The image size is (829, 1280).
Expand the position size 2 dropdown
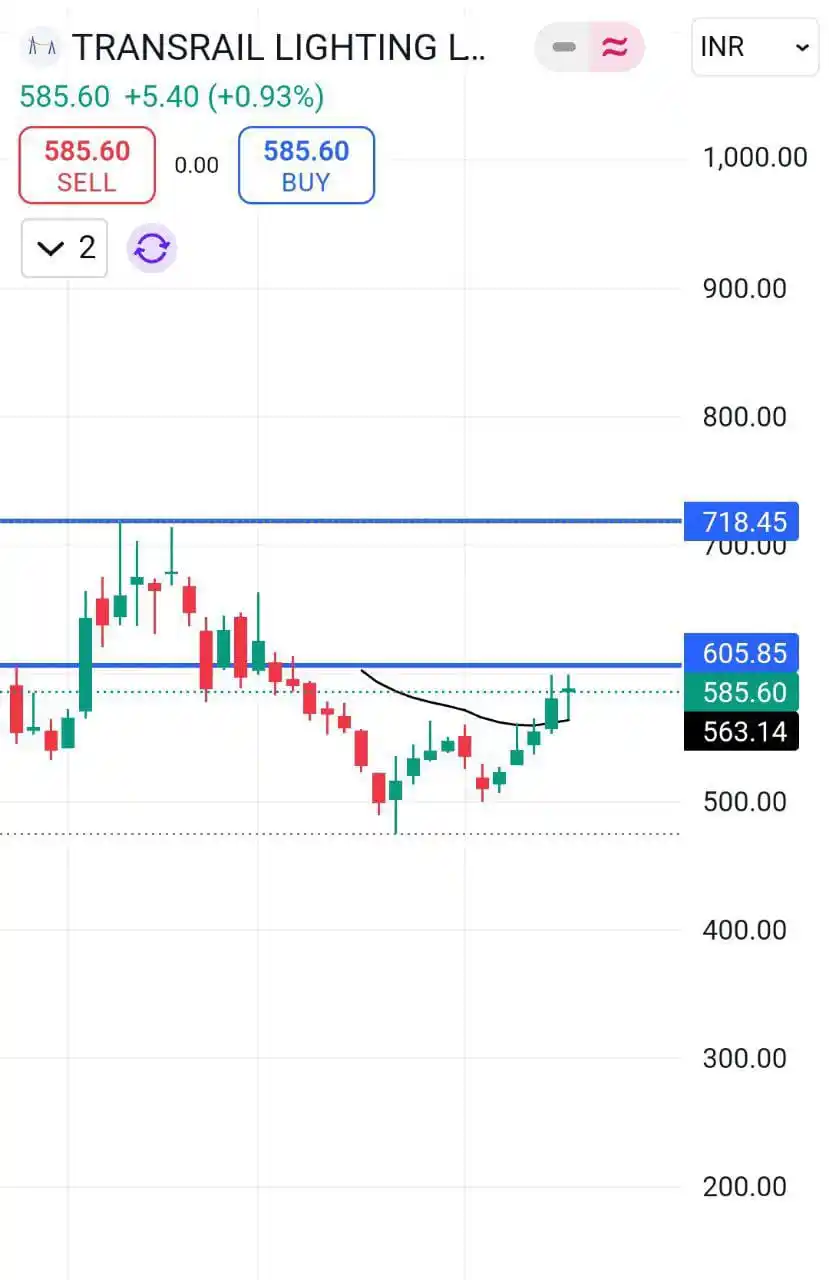[64, 248]
